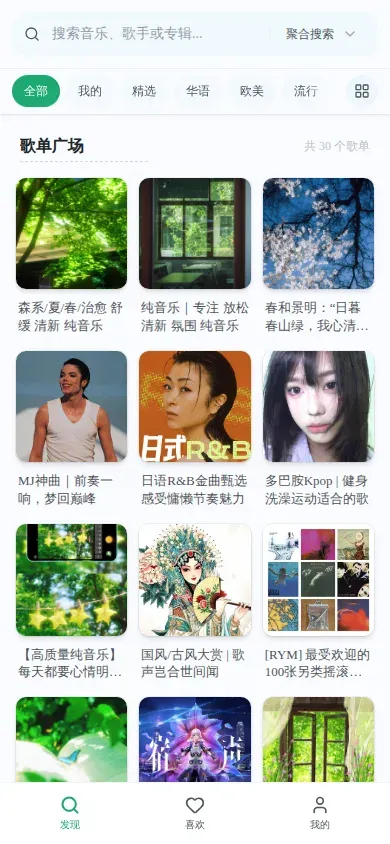Viewport: 390px width, 844px height.
Task: Open the 春和景明 playlist card
Action: click(318, 257)
